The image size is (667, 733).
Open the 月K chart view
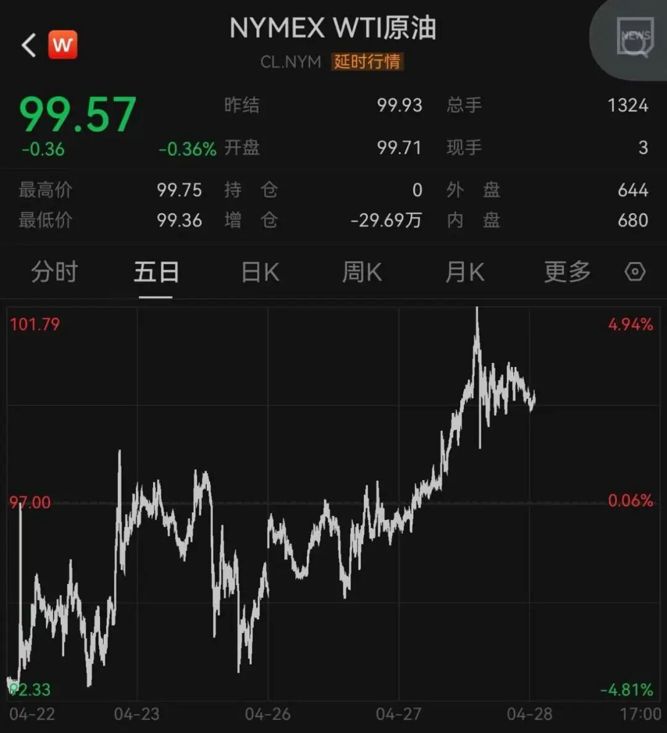tap(464, 272)
